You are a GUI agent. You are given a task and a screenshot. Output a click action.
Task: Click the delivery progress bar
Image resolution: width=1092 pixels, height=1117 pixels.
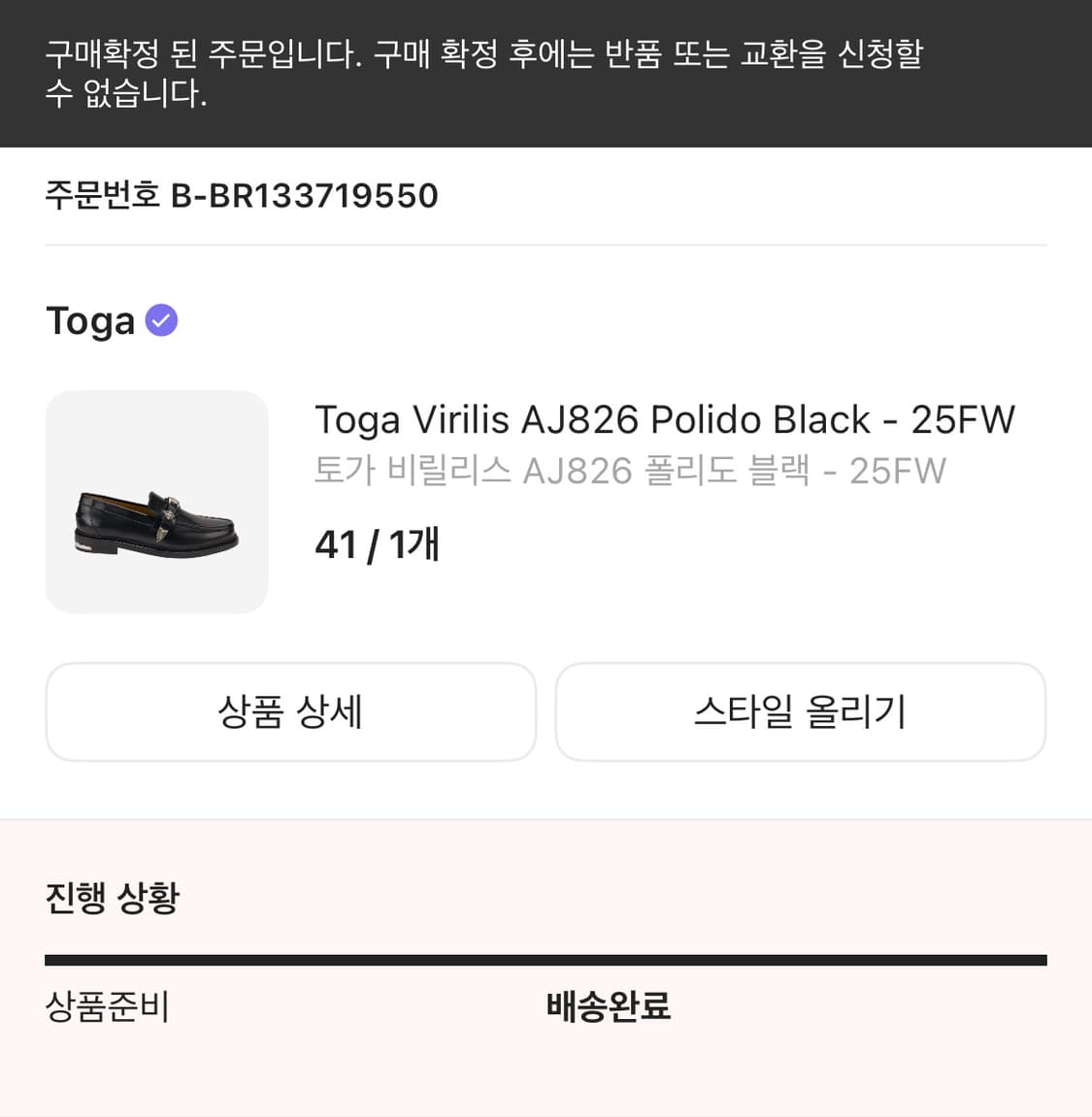[x=546, y=959]
